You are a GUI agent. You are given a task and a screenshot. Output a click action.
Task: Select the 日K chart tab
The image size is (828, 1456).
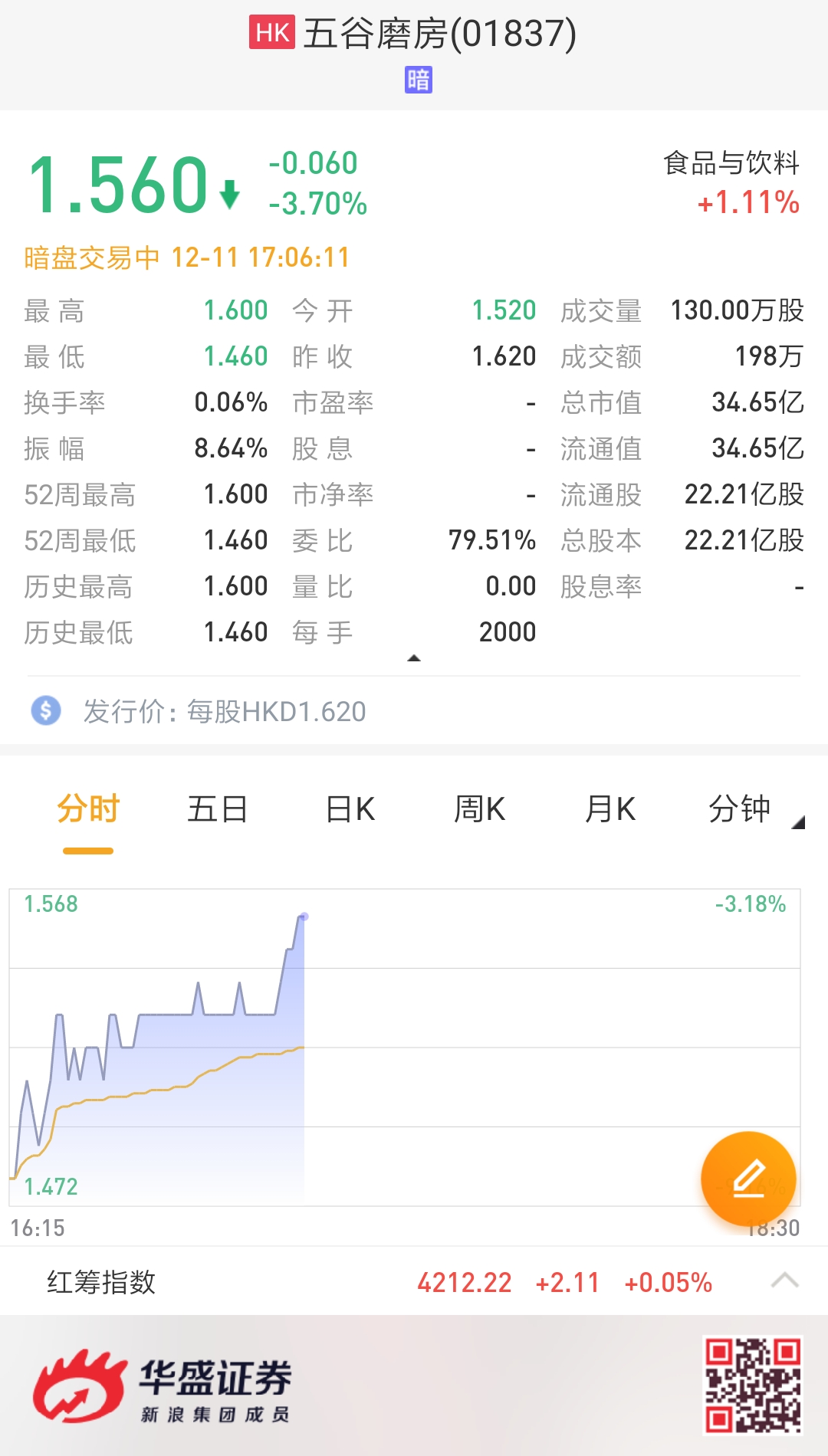(350, 809)
